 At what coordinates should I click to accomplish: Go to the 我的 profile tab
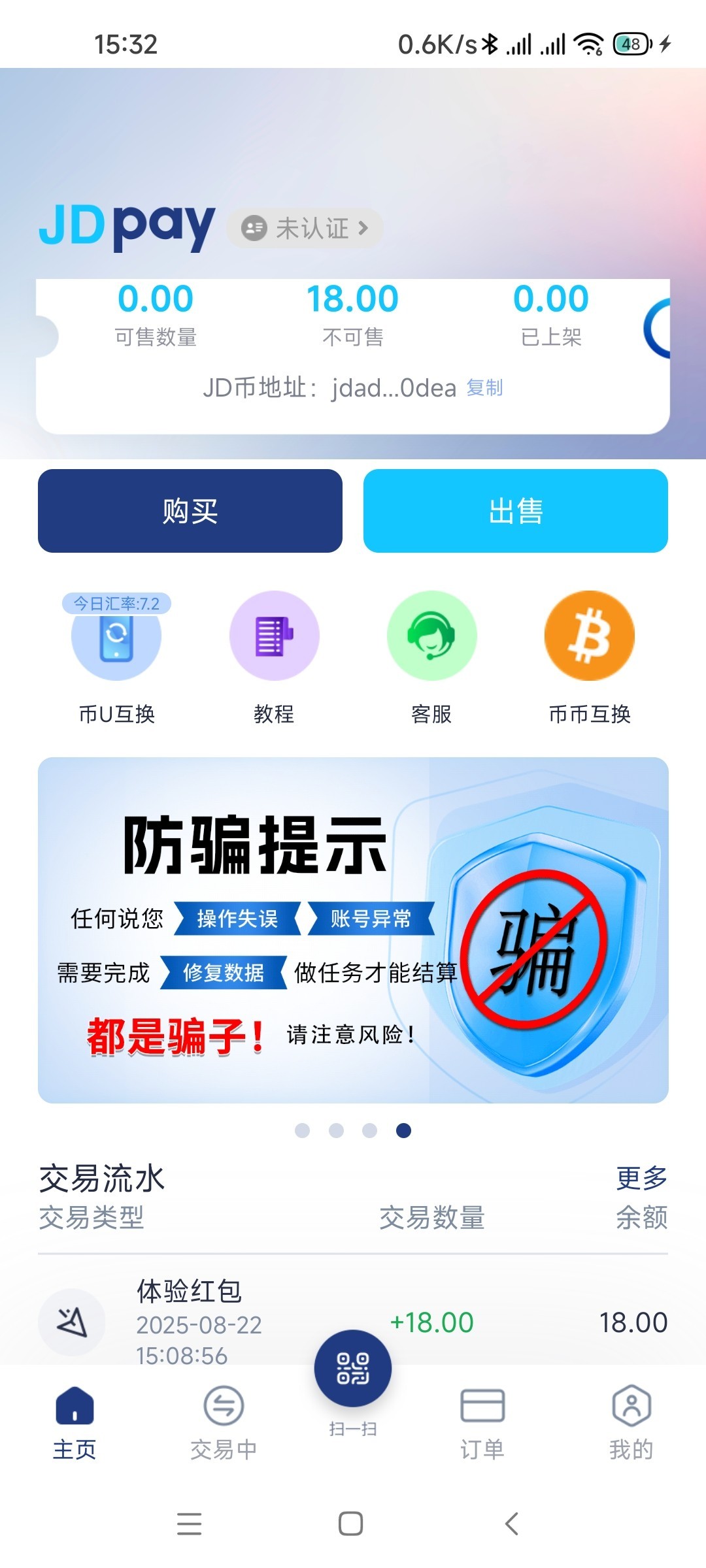631,1422
